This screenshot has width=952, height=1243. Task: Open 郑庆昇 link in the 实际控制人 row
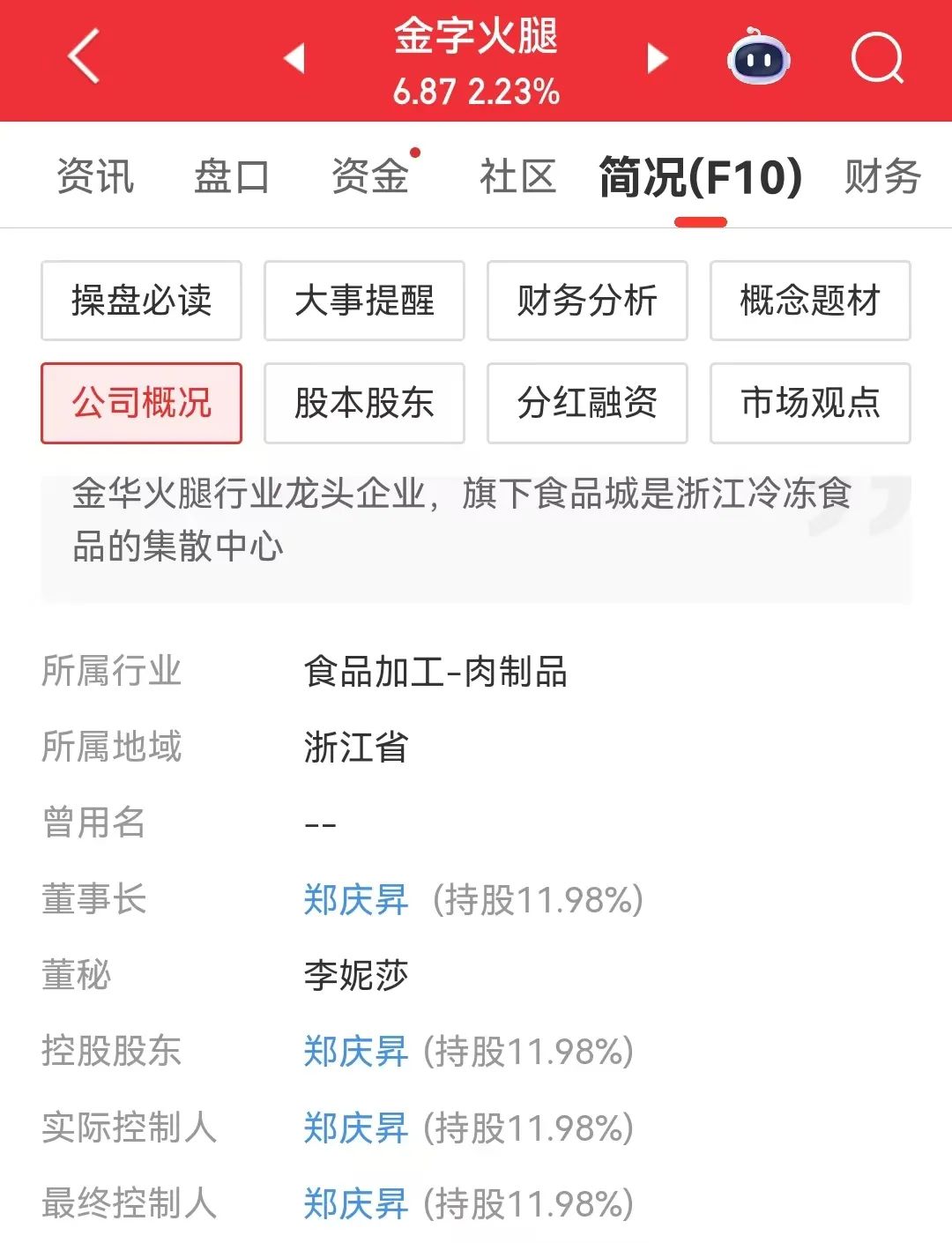(x=356, y=1128)
